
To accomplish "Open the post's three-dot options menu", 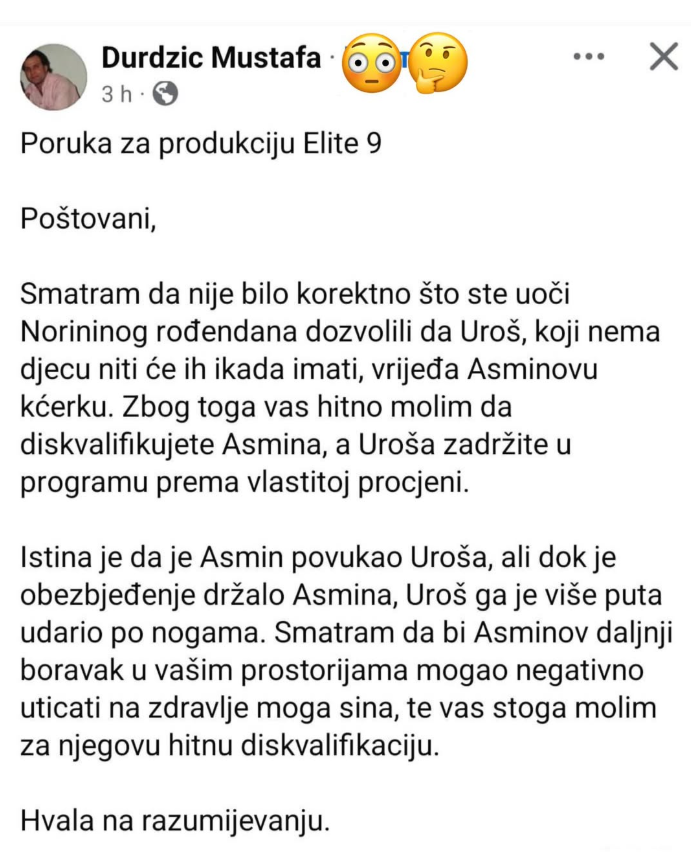I will (x=588, y=58).
